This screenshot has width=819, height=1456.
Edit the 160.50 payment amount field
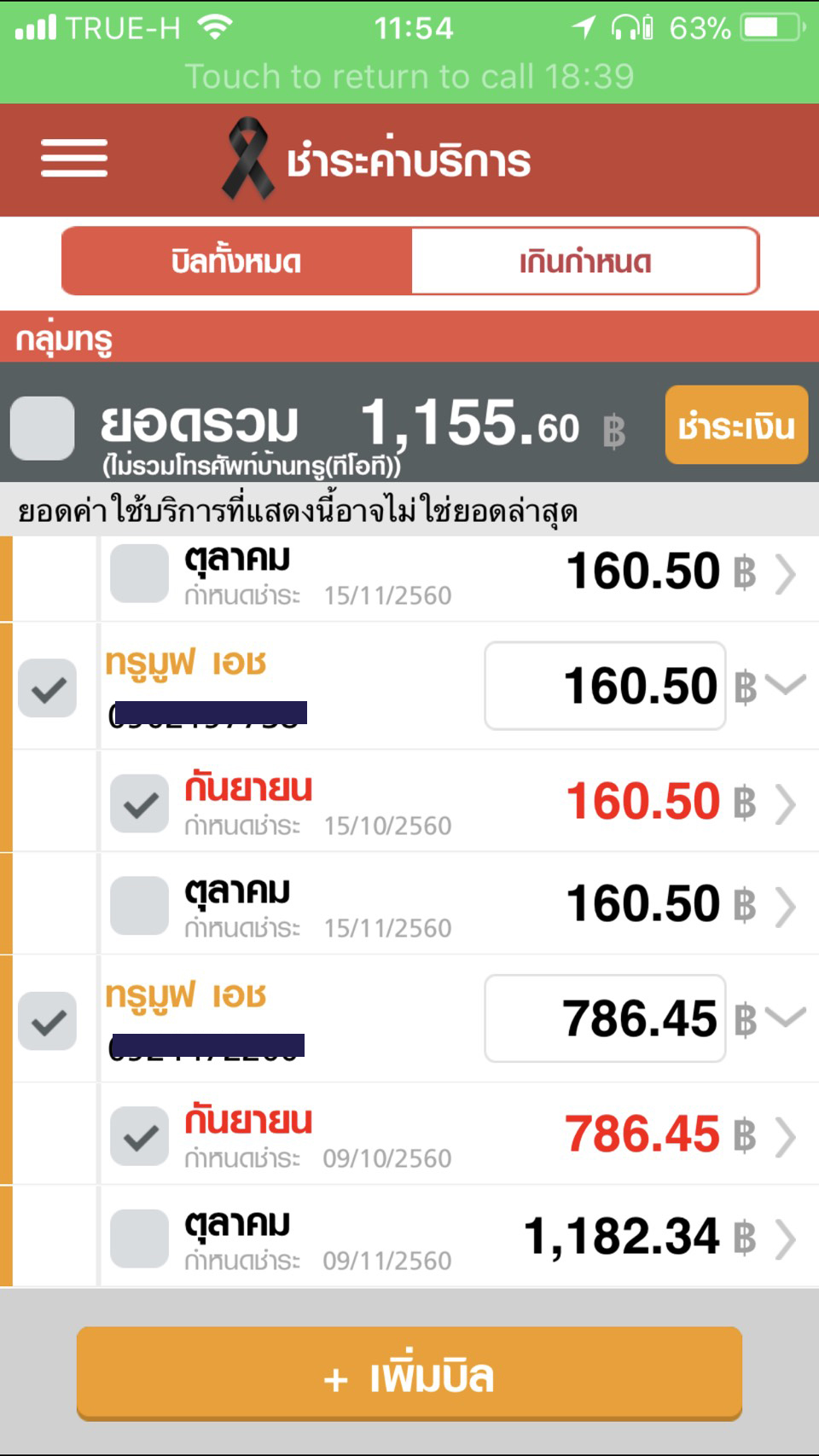click(605, 686)
